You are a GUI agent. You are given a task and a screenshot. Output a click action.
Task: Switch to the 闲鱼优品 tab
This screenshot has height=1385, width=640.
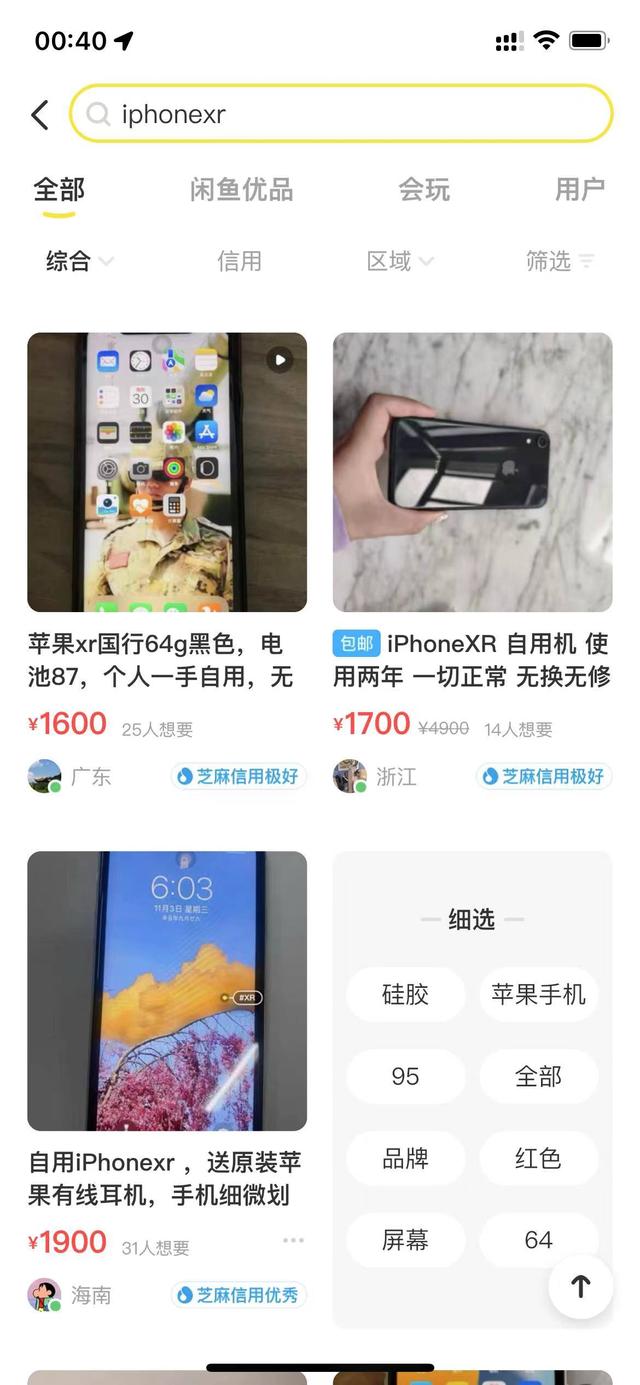coord(241,189)
